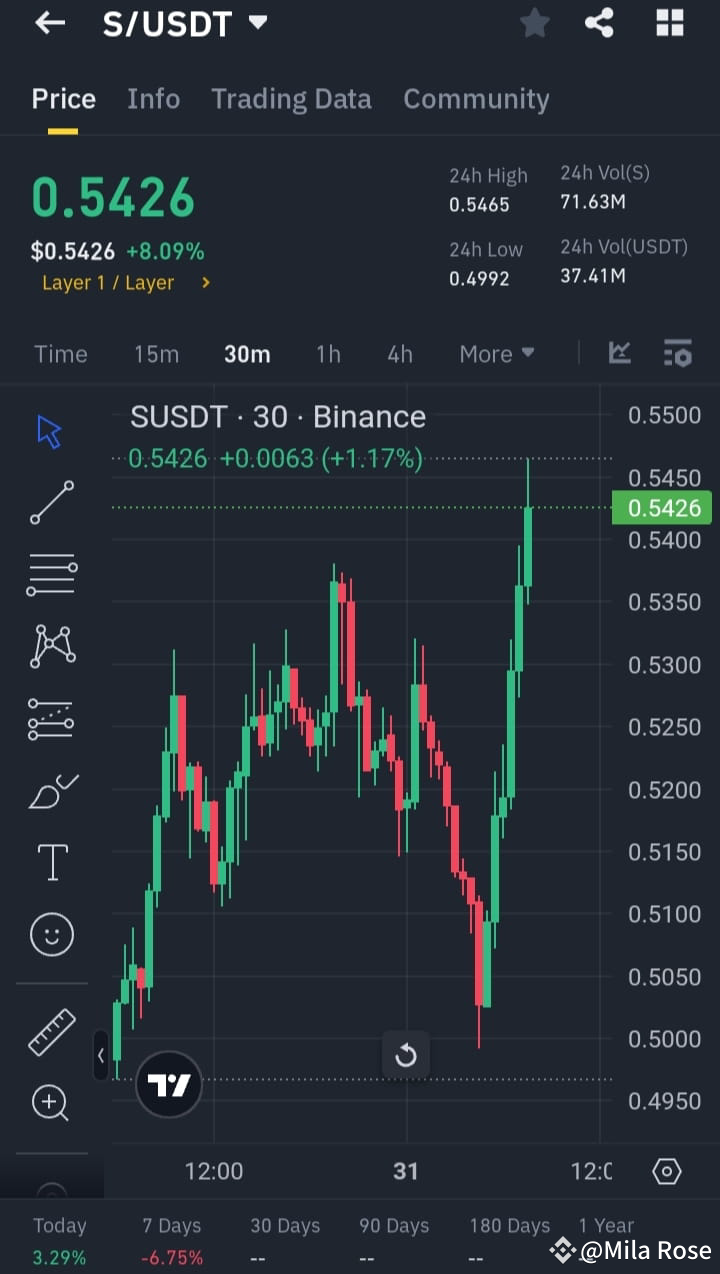Tap the refresh icon on the chart
Viewport: 720px width, 1274px height.
(x=406, y=1055)
